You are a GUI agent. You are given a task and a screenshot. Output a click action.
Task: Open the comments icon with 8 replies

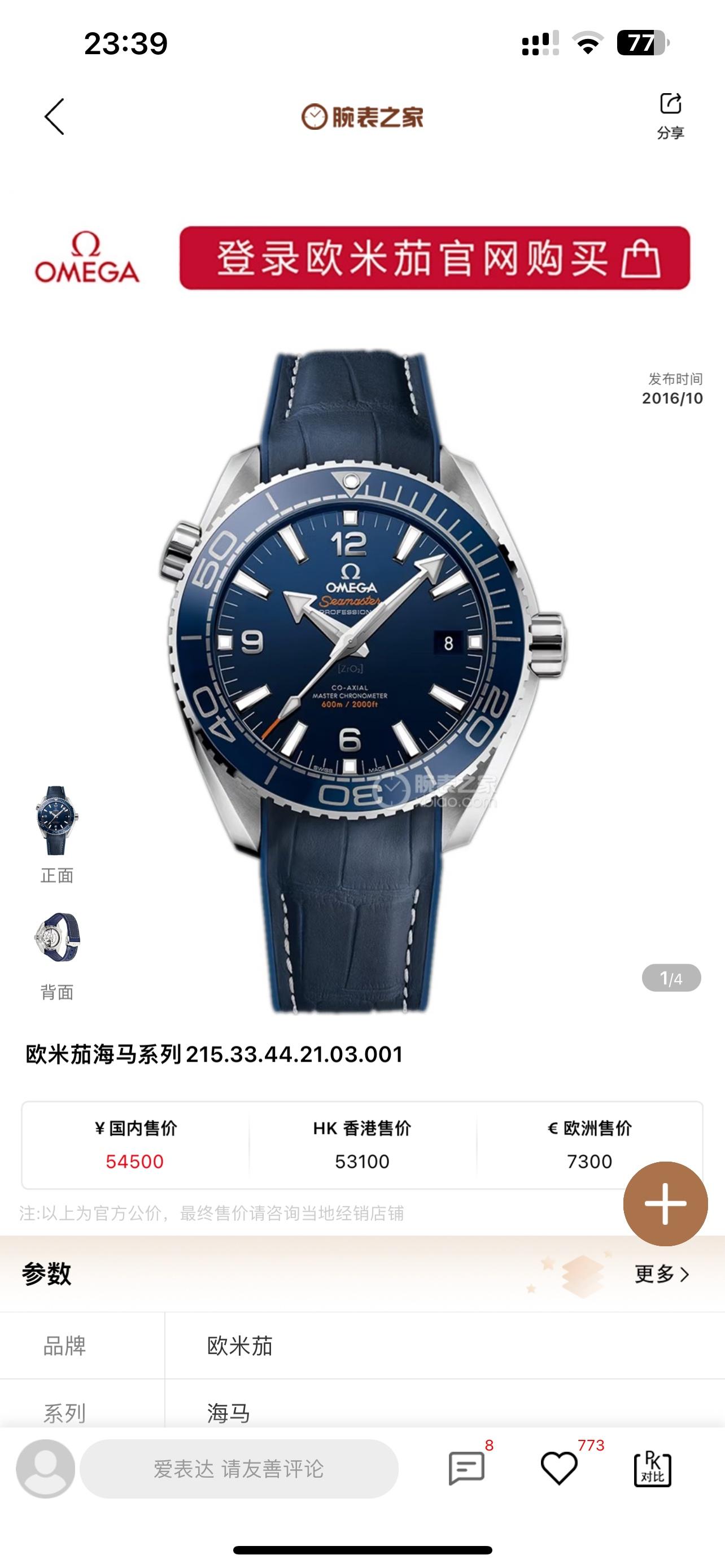click(466, 1468)
